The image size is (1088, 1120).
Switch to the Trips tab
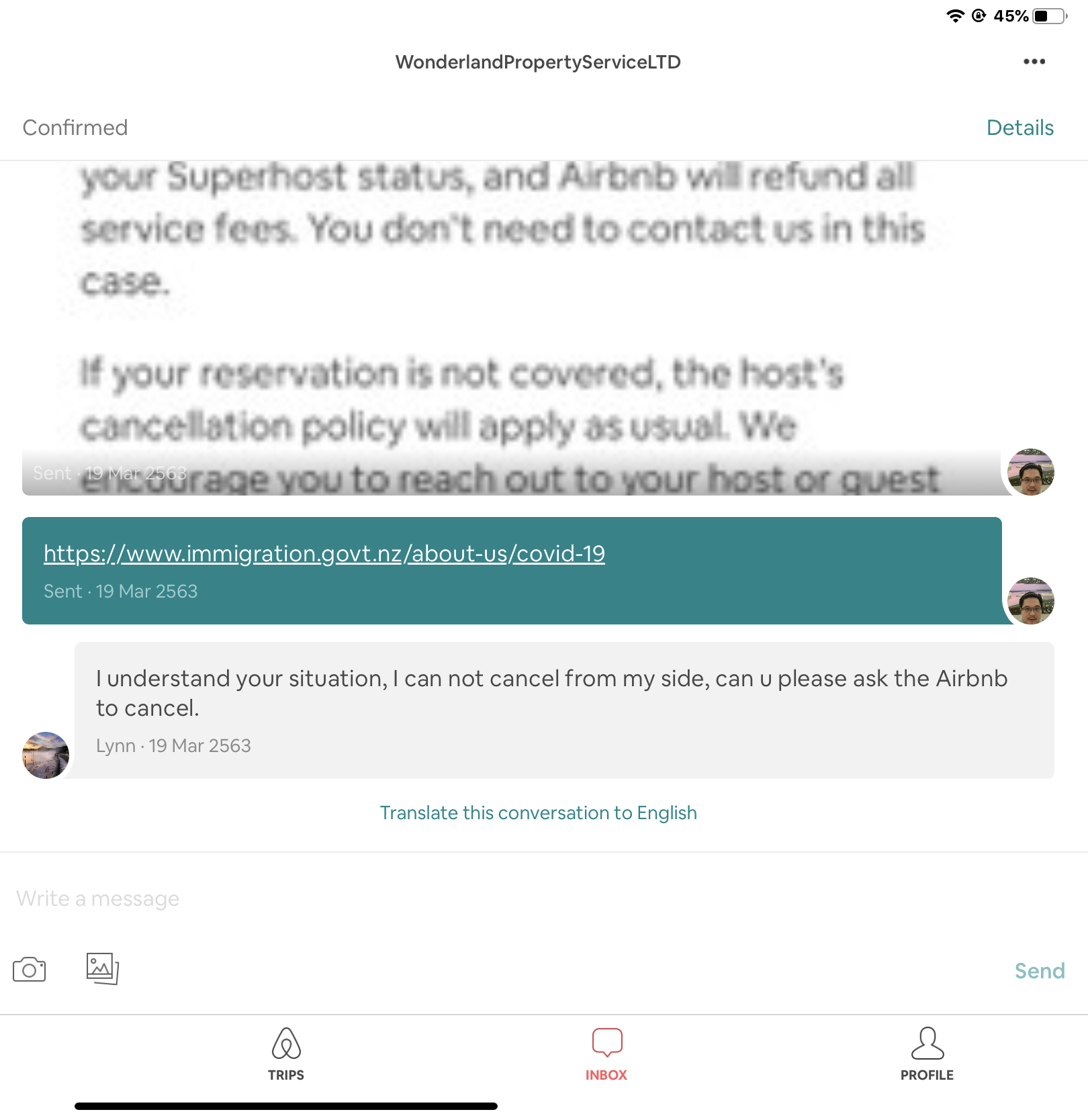click(x=287, y=1054)
